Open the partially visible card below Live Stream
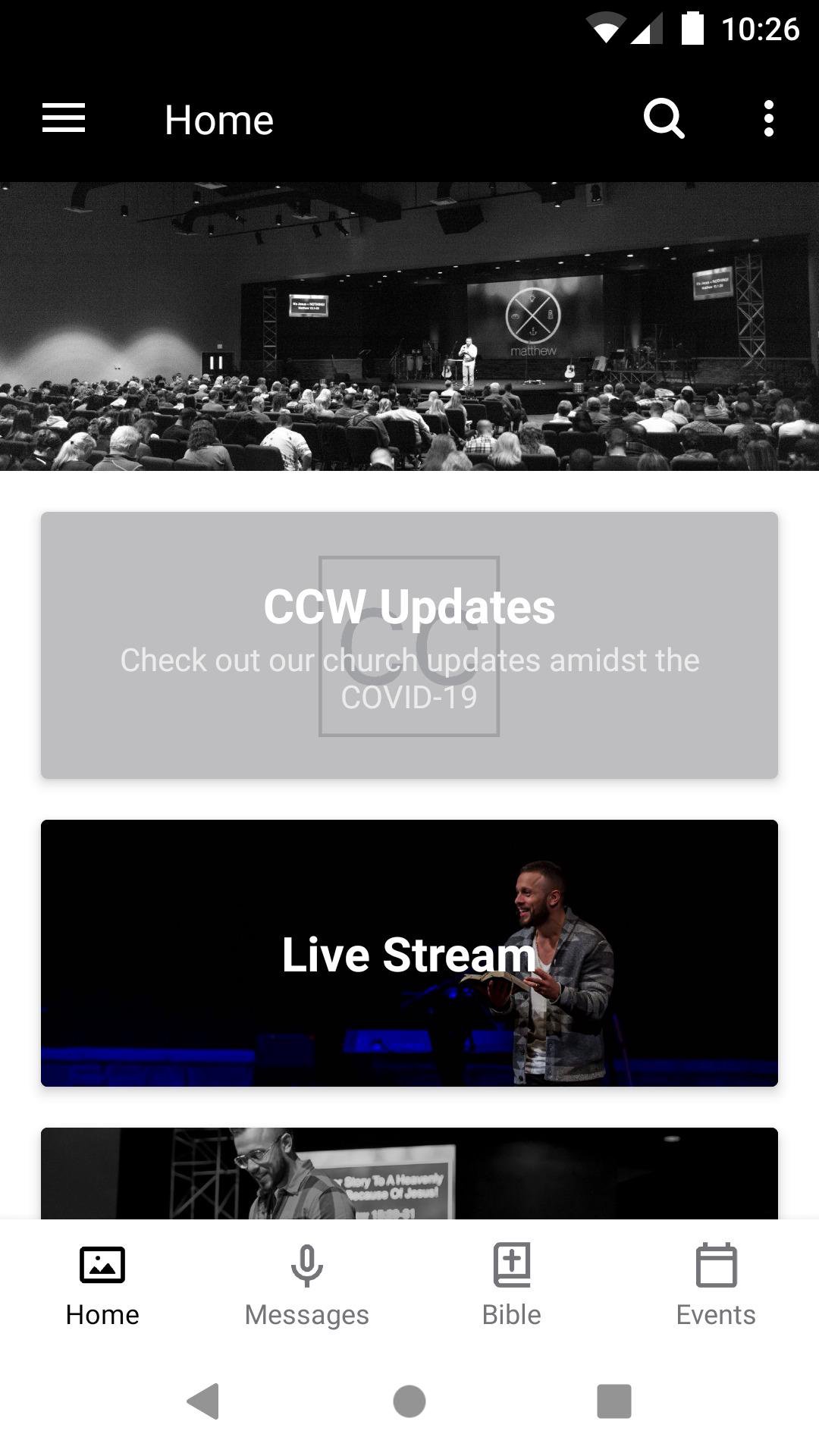 pos(409,1172)
